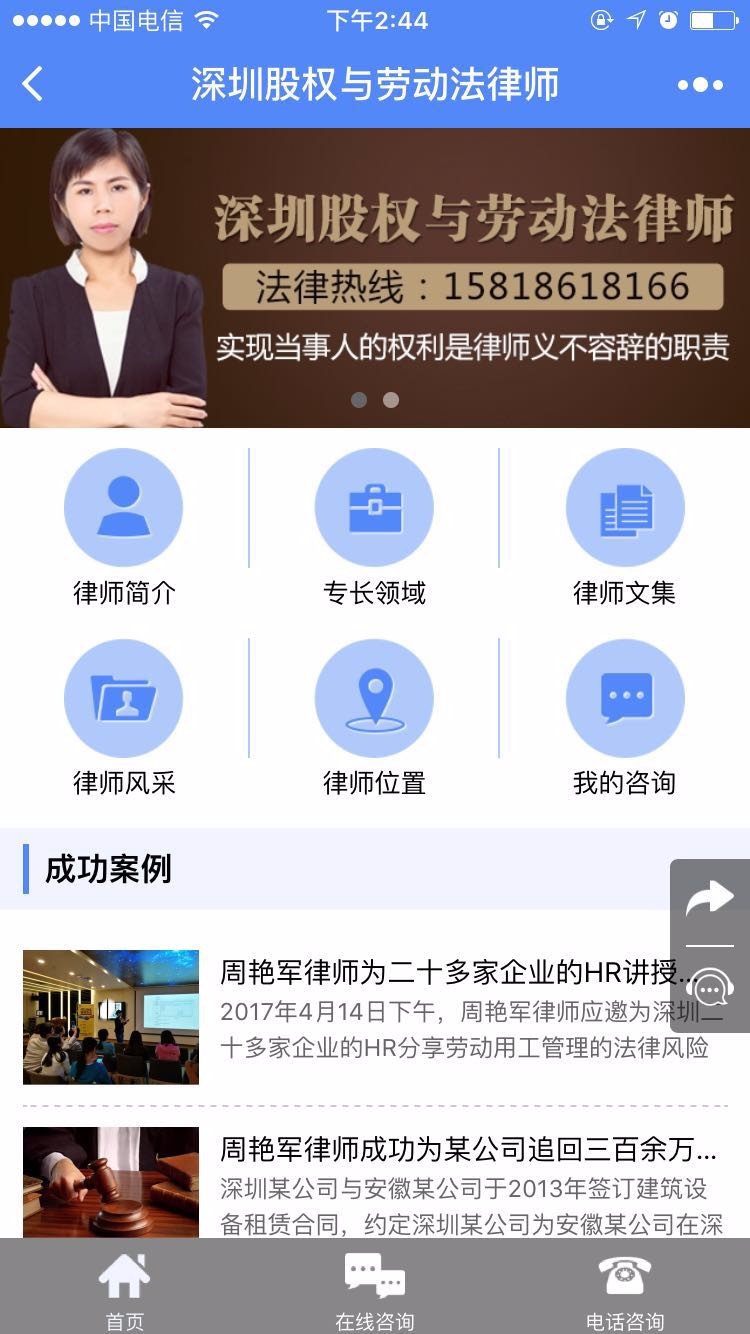Switch to 在线咨询 online consultation tab
This screenshot has width=750, height=1334.
coord(374,1291)
